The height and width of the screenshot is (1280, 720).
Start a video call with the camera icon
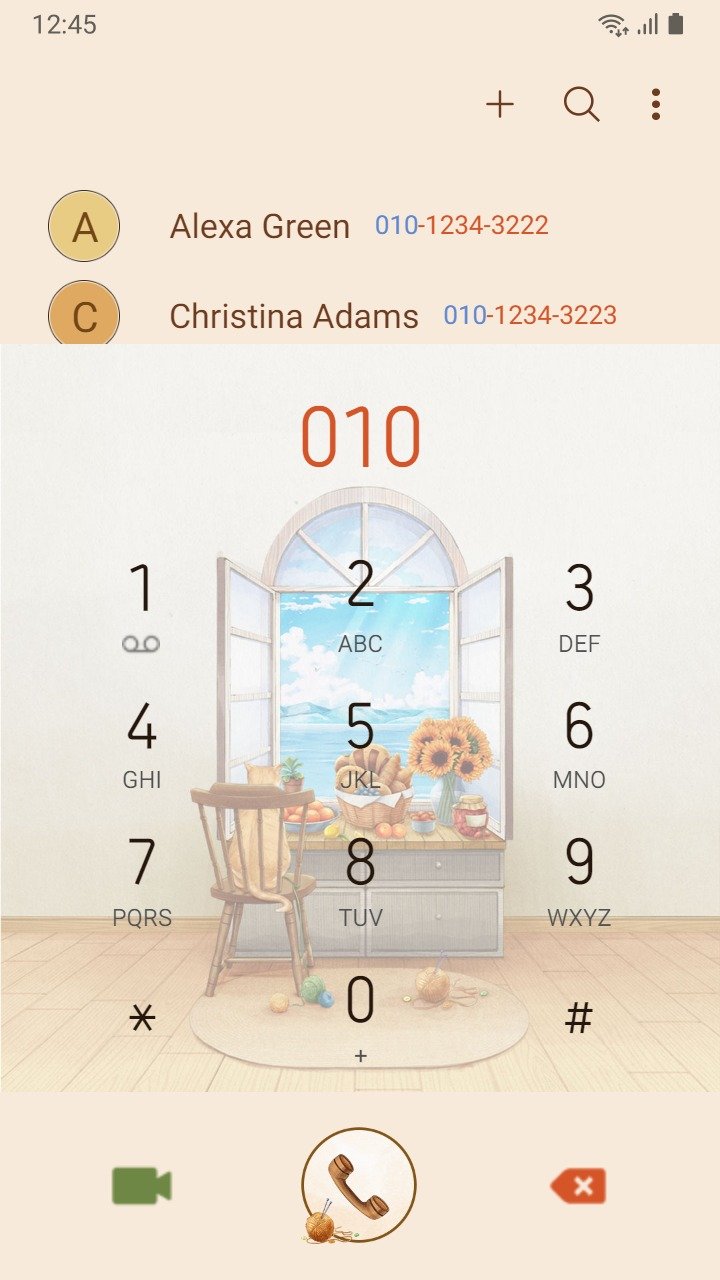pos(142,1186)
